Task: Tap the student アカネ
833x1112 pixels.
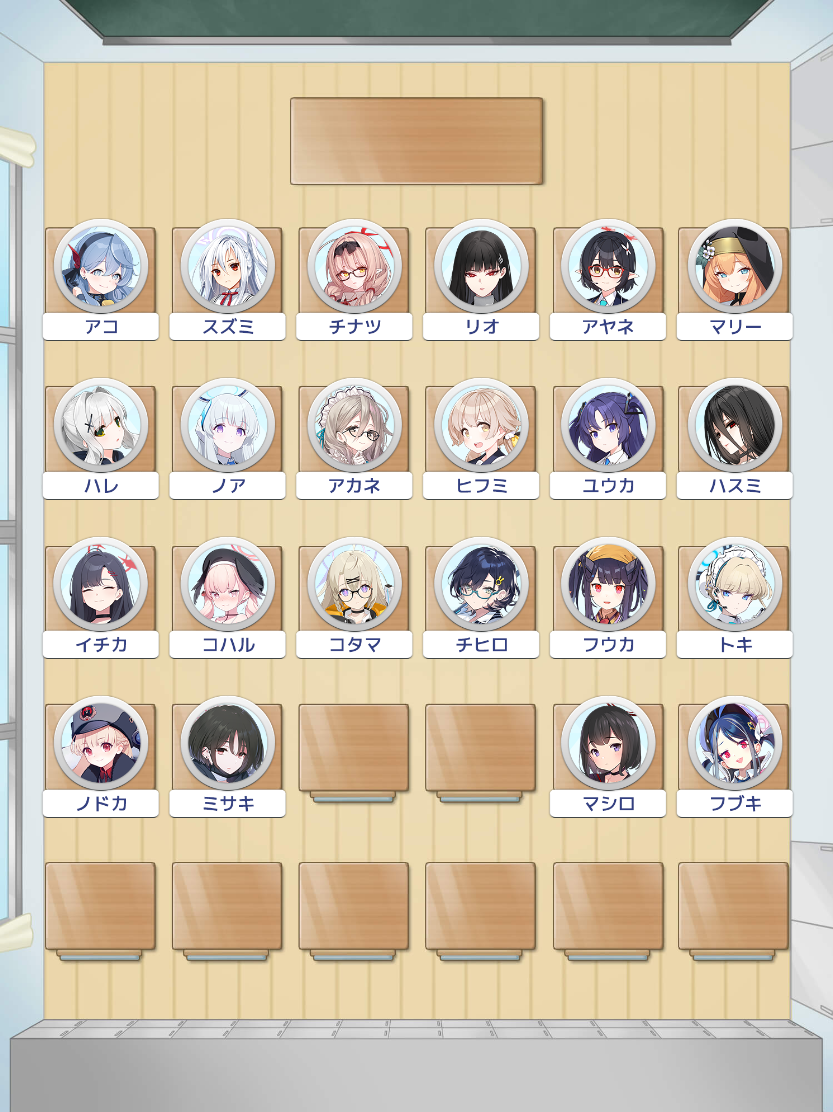Action: coord(354,425)
